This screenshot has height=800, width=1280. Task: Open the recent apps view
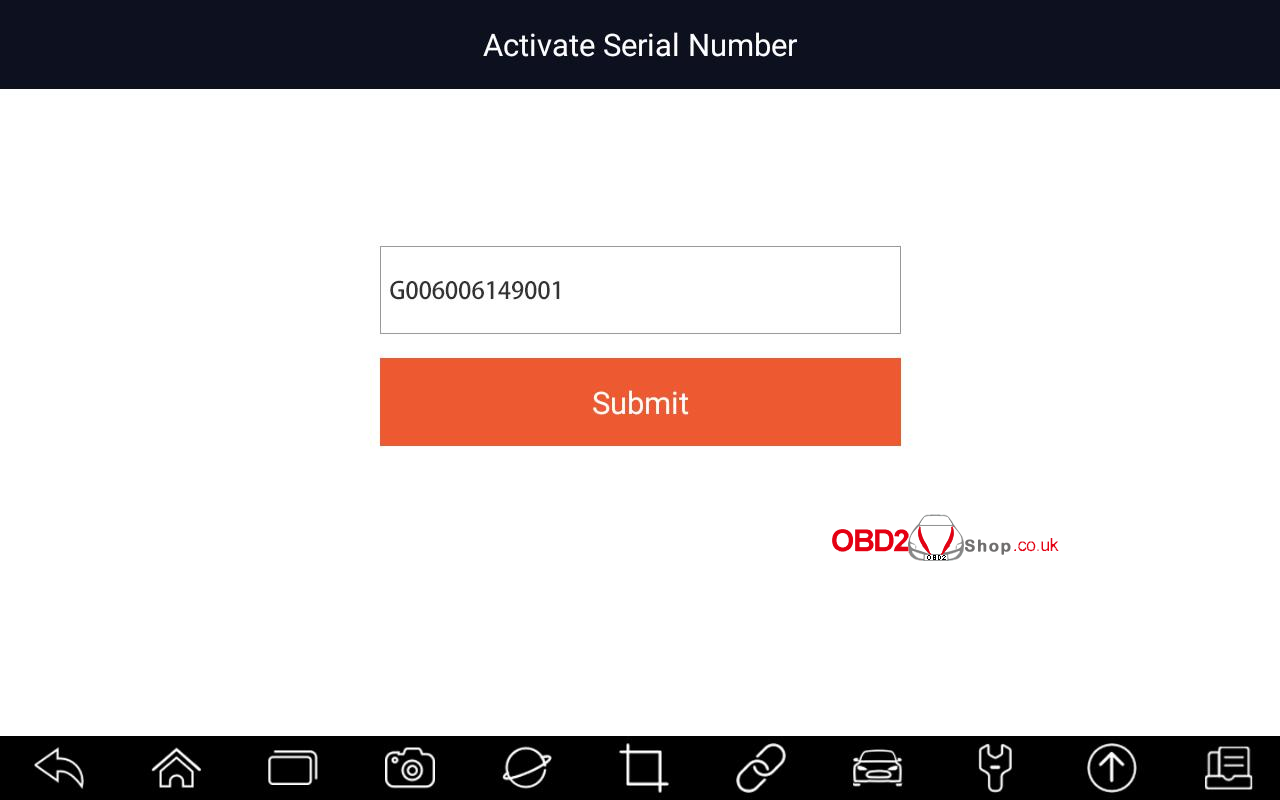[292, 768]
